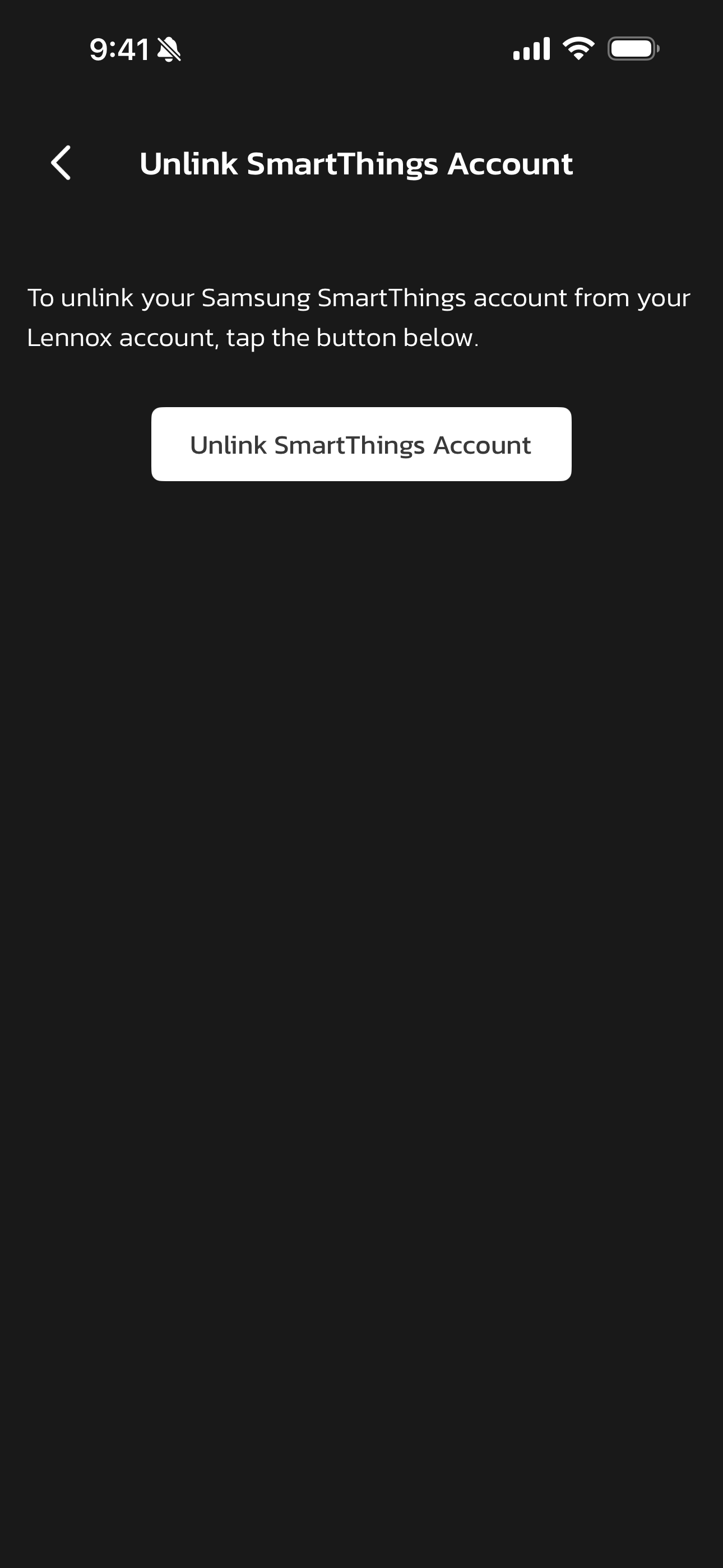Go back using the header arrow
Viewport: 723px width, 1568px height.
click(61, 163)
